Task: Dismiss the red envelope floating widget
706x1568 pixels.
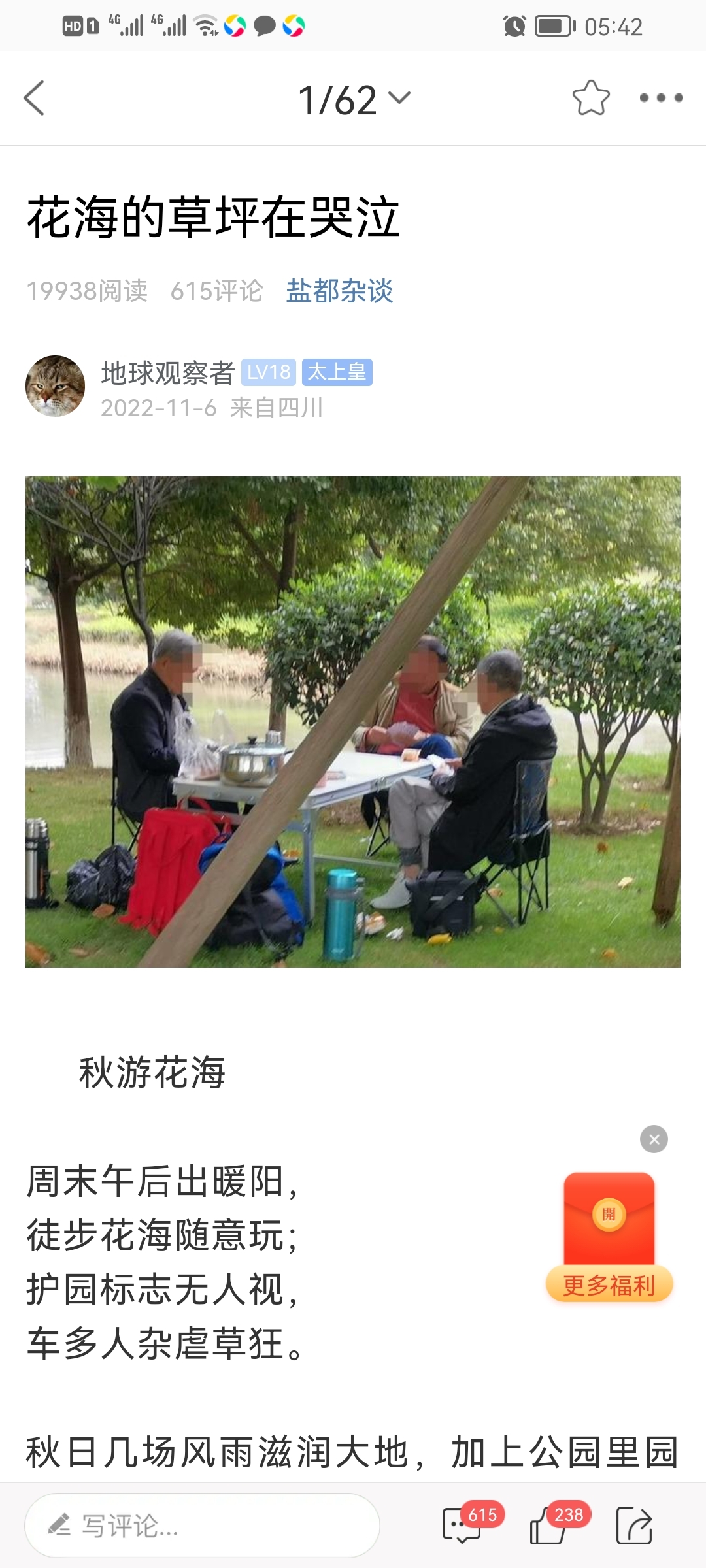Action: 654,1139
